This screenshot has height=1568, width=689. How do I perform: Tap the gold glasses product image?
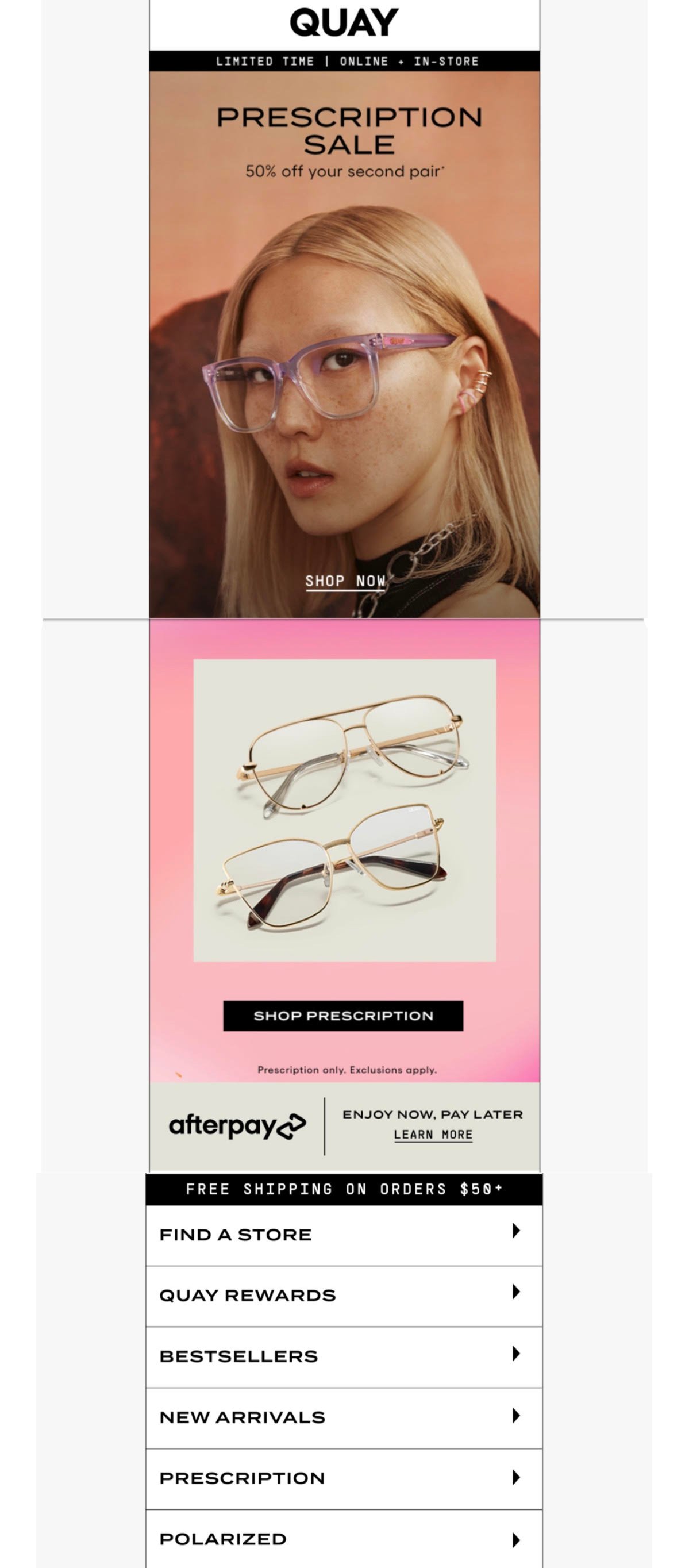(x=345, y=810)
